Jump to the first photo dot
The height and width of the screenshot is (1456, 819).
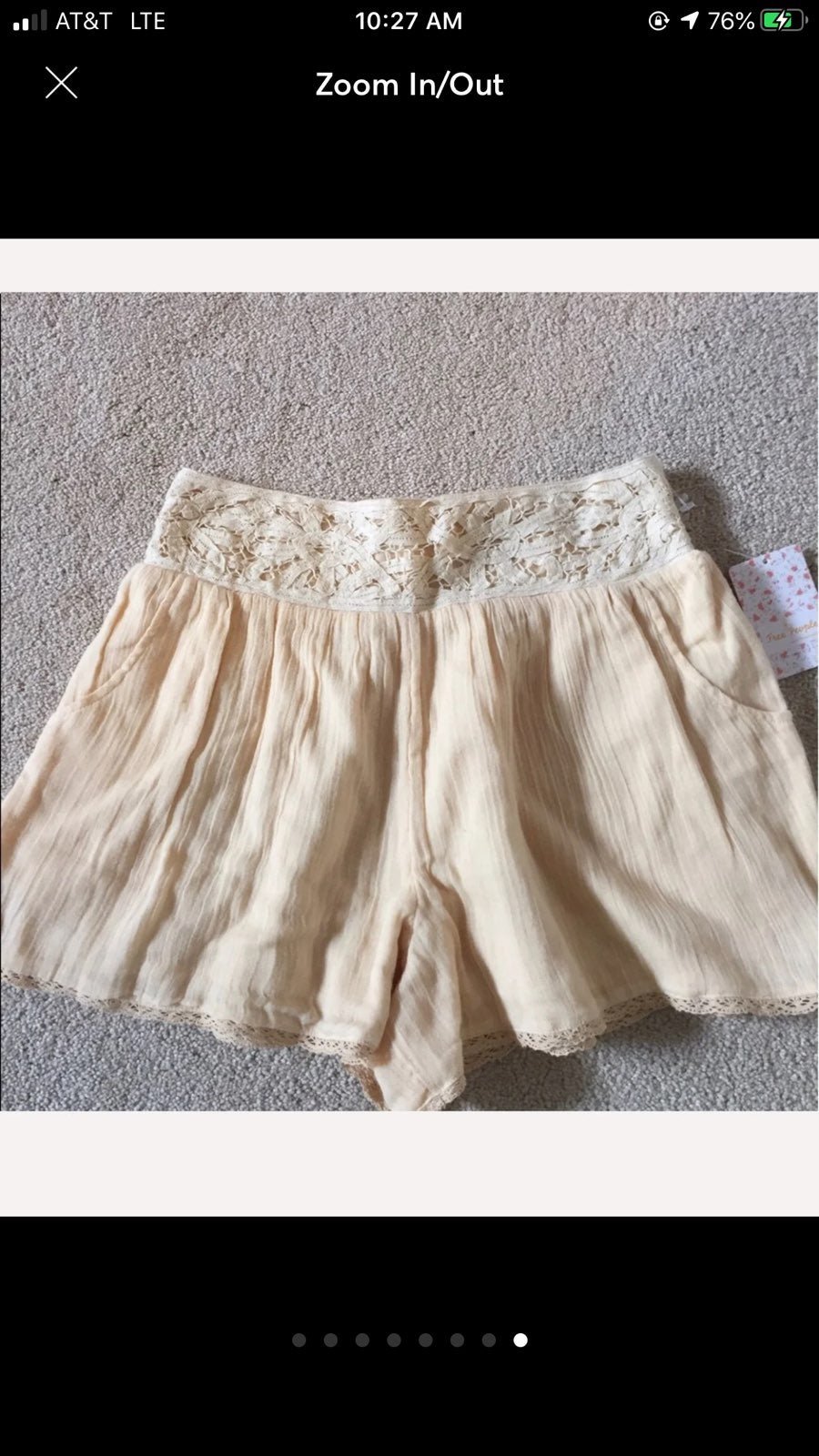click(298, 1340)
